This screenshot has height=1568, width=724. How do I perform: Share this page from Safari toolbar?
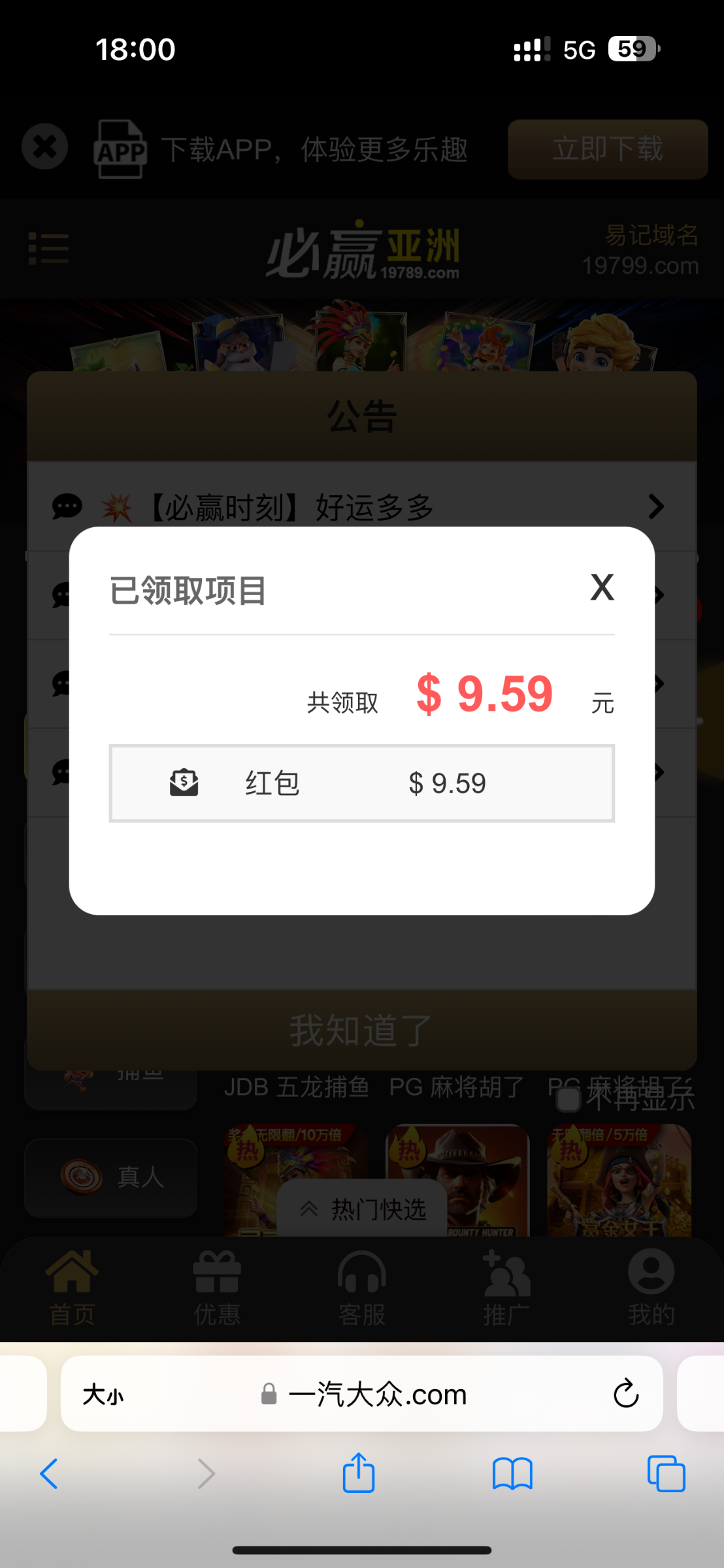tap(359, 1473)
